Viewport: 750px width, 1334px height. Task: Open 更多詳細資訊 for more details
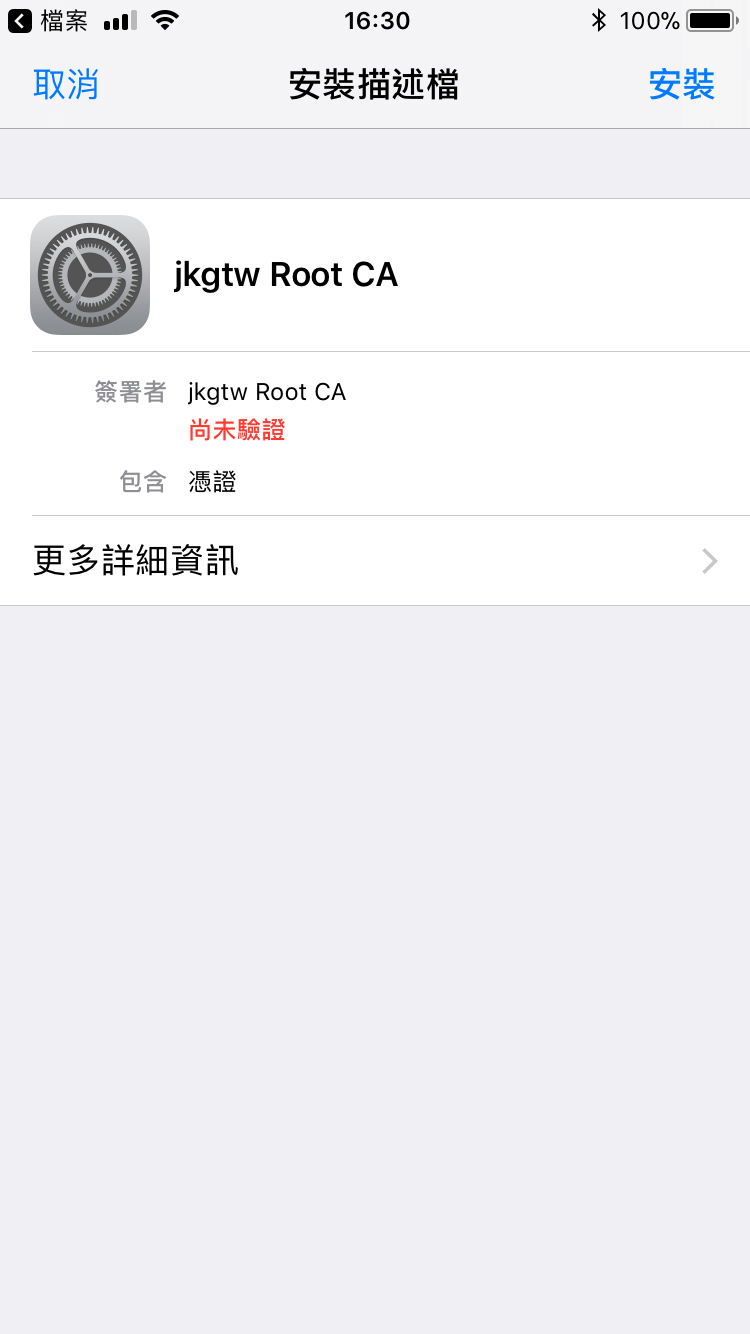375,561
